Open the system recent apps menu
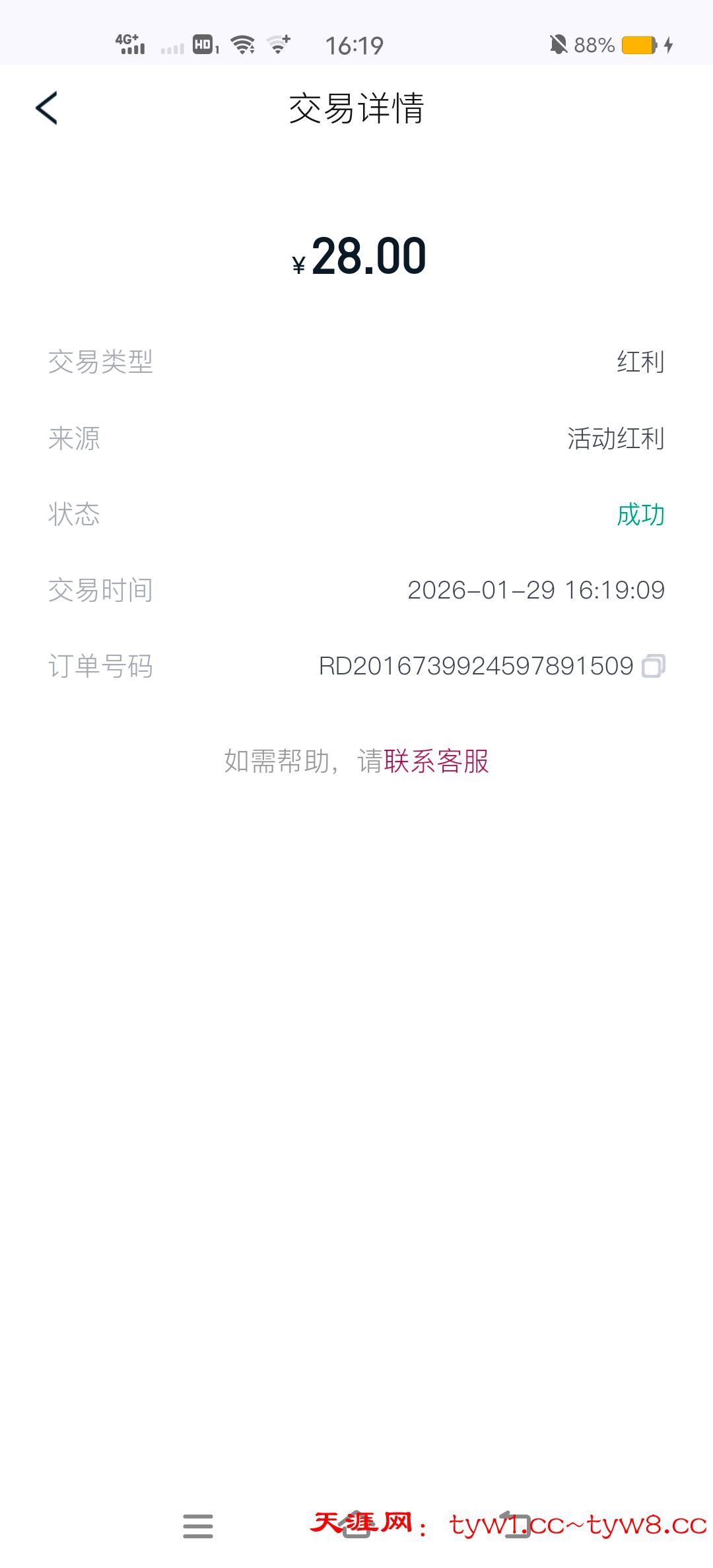Viewport: 713px width, 1568px height. pos(198,1526)
